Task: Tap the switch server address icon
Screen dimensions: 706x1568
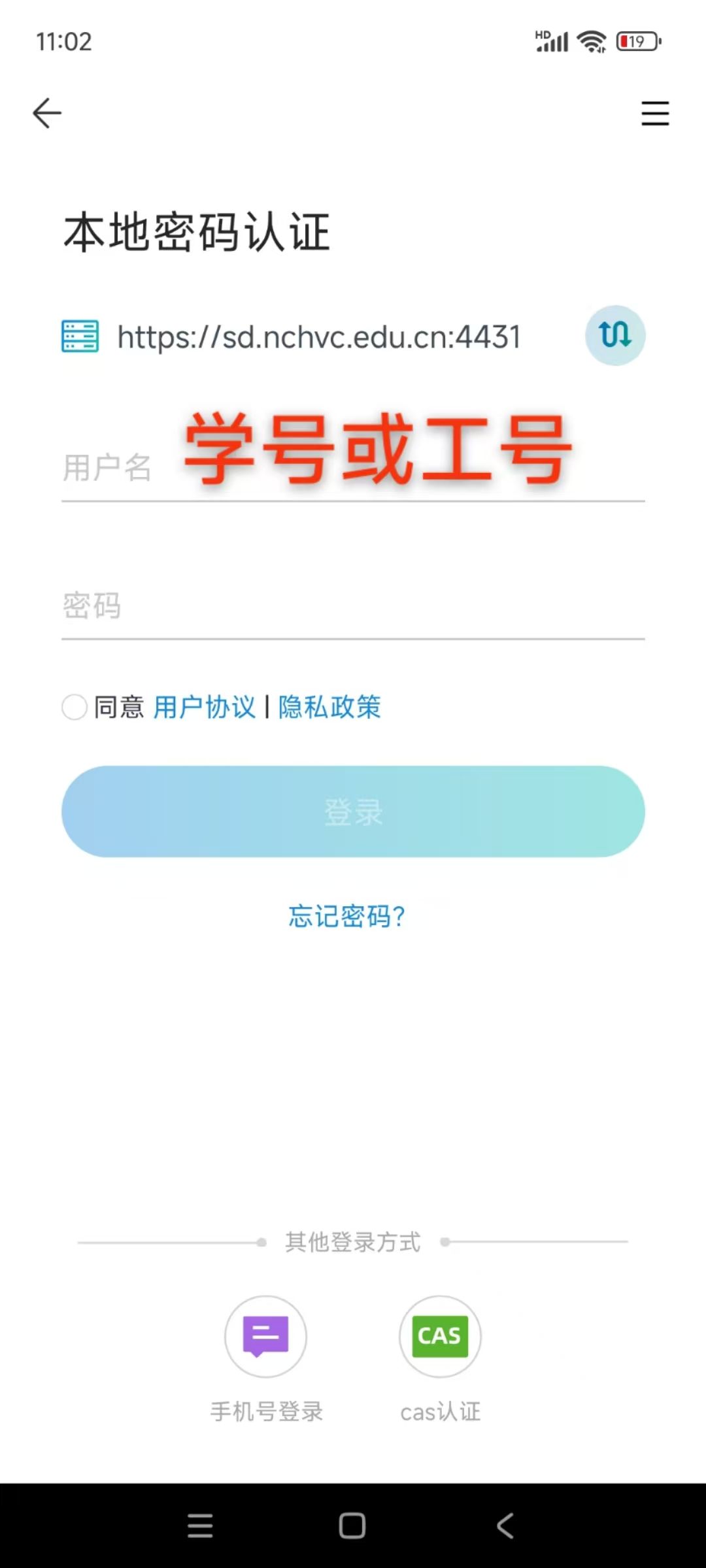Action: [x=615, y=335]
